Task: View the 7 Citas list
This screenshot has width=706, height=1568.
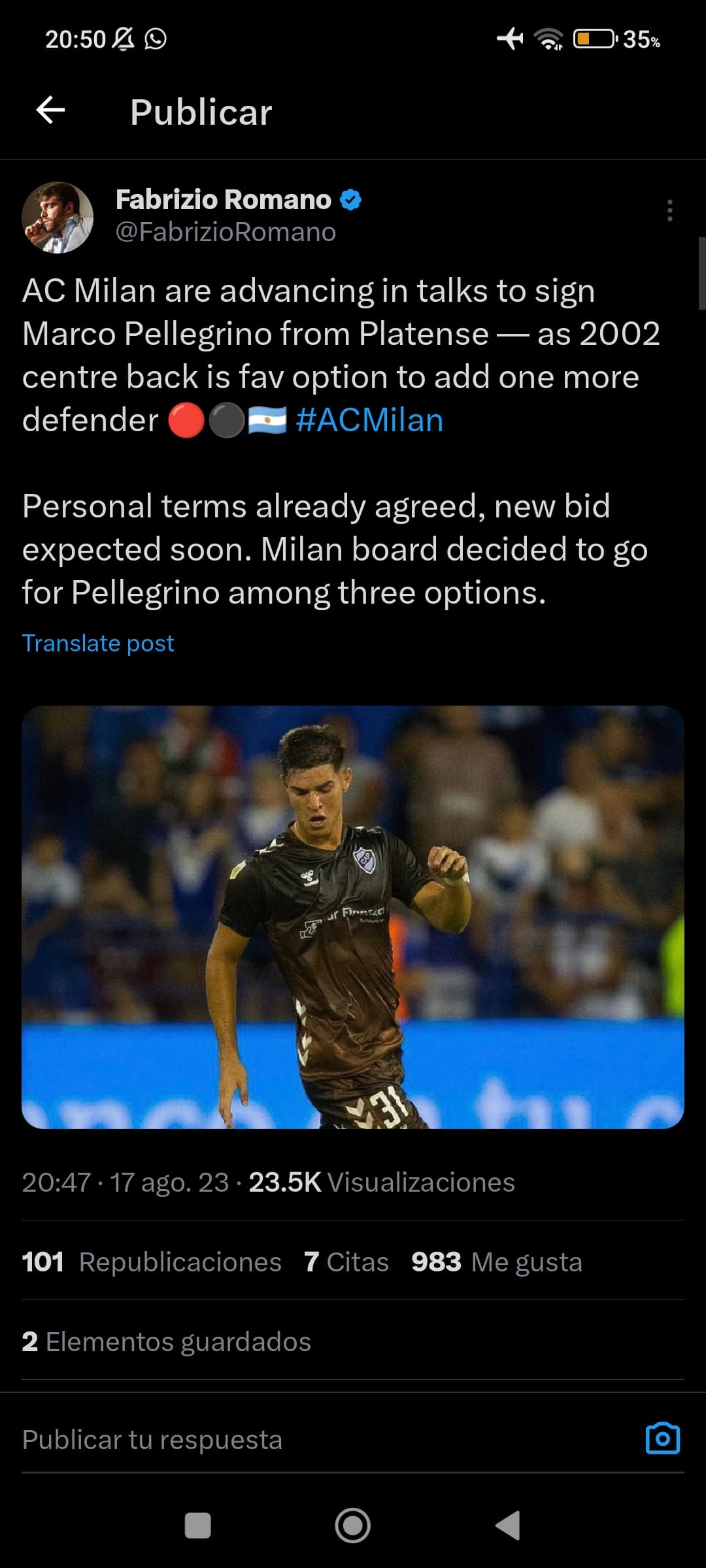Action: [346, 1262]
